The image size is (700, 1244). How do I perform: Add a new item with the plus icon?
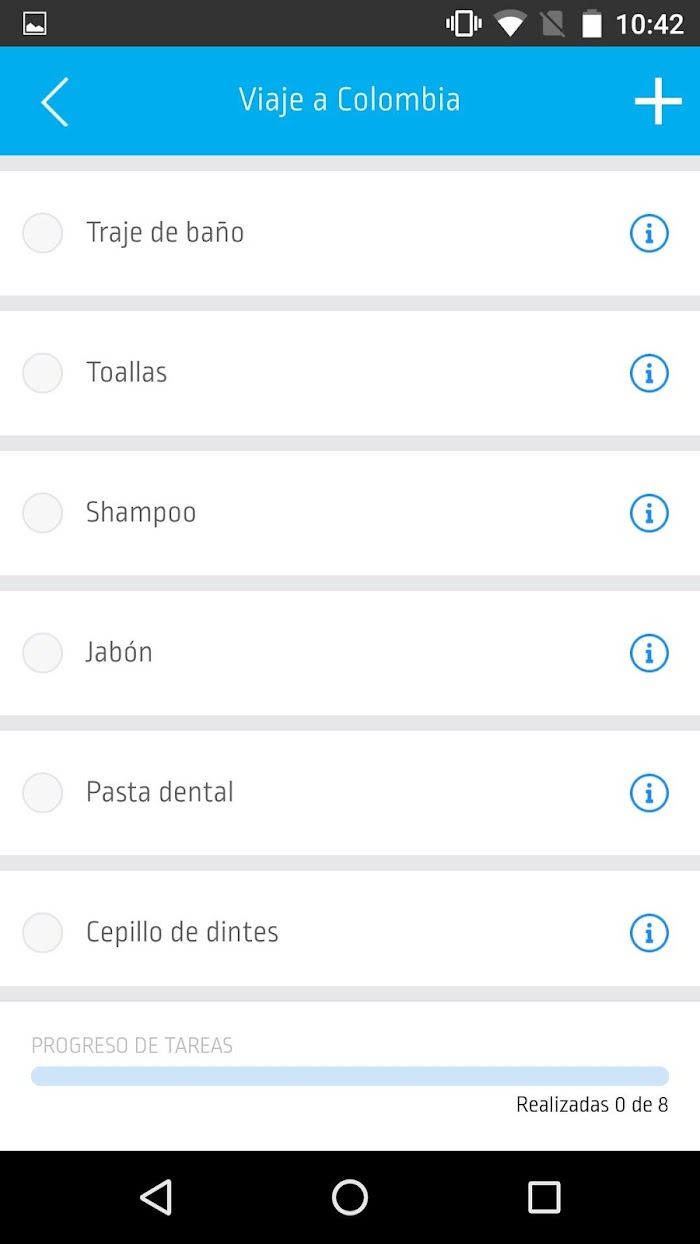pyautogui.click(x=658, y=101)
